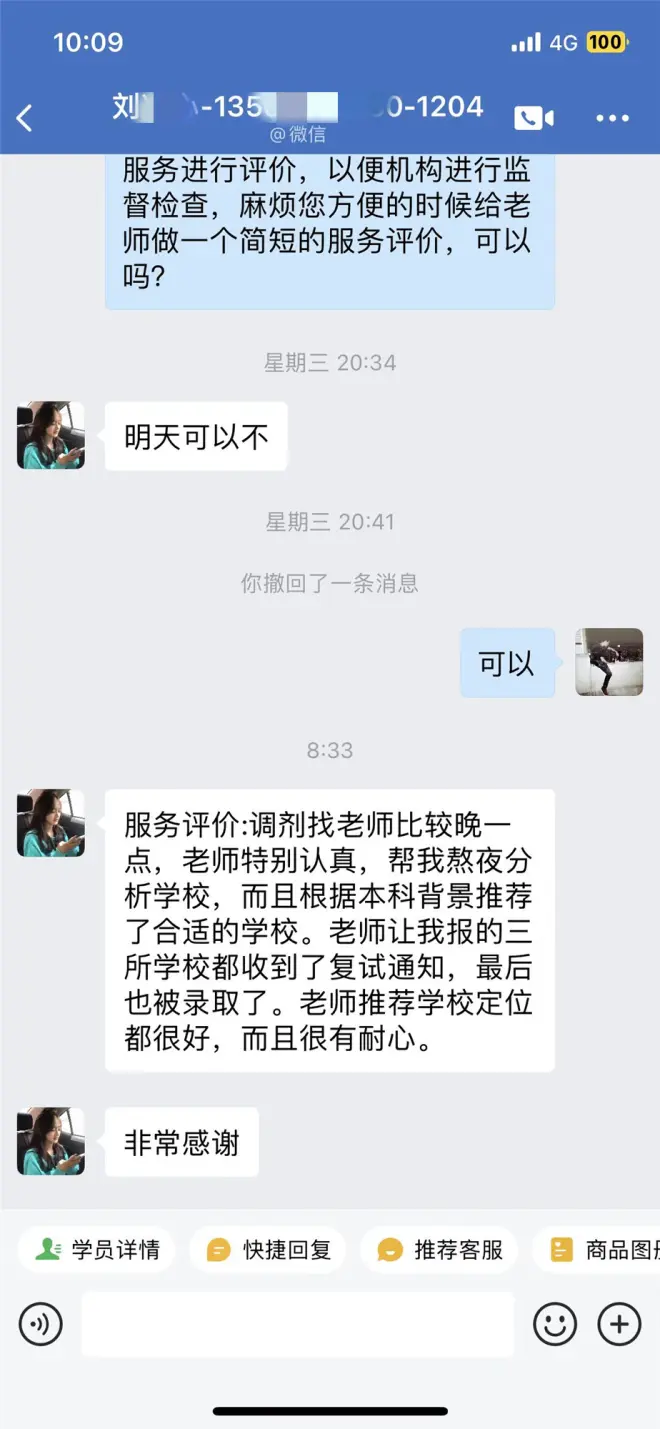The height and width of the screenshot is (1429, 660).
Task: Open the emoji picker
Action: tap(555, 1325)
